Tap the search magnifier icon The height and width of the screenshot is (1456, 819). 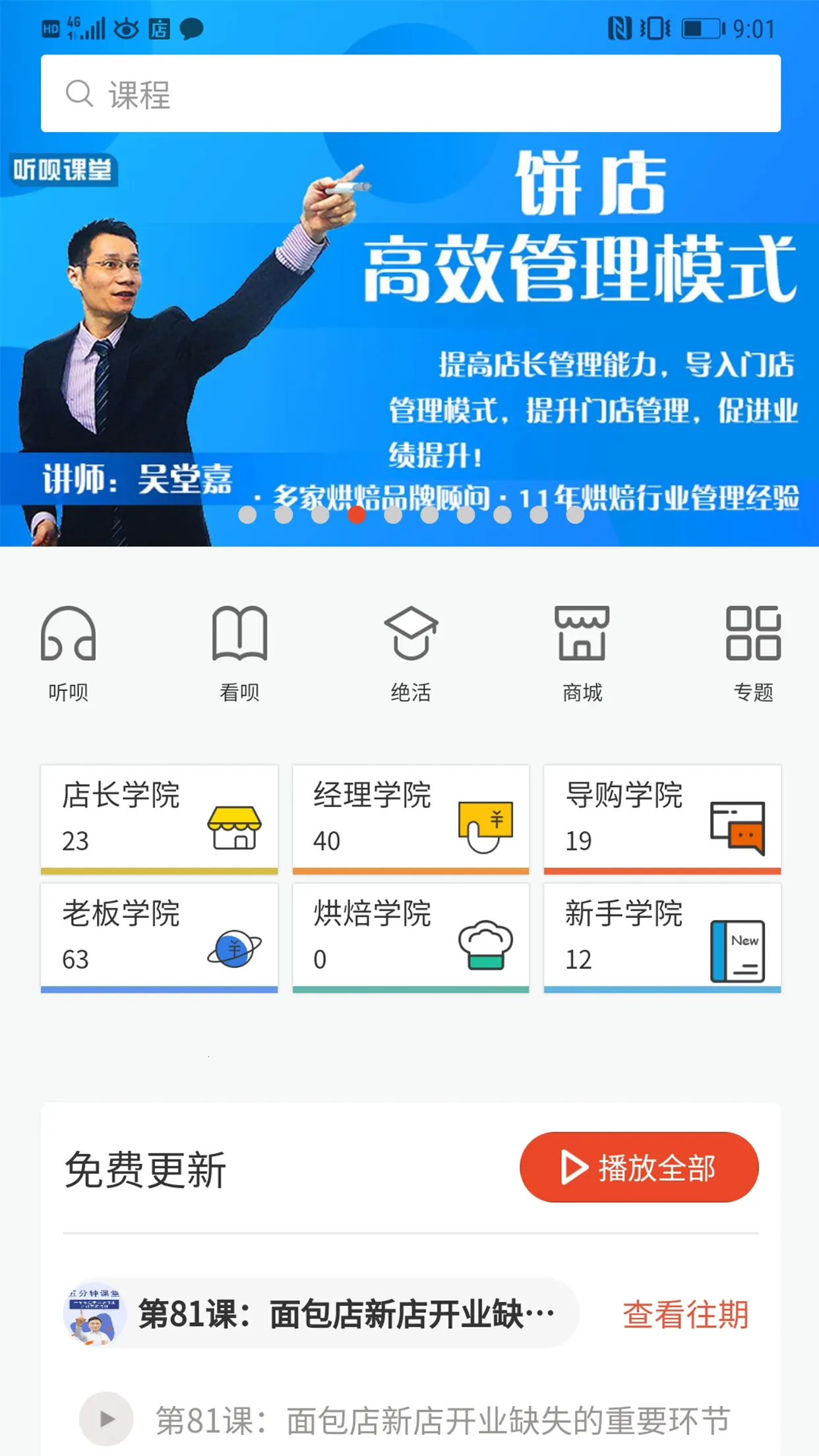[79, 94]
